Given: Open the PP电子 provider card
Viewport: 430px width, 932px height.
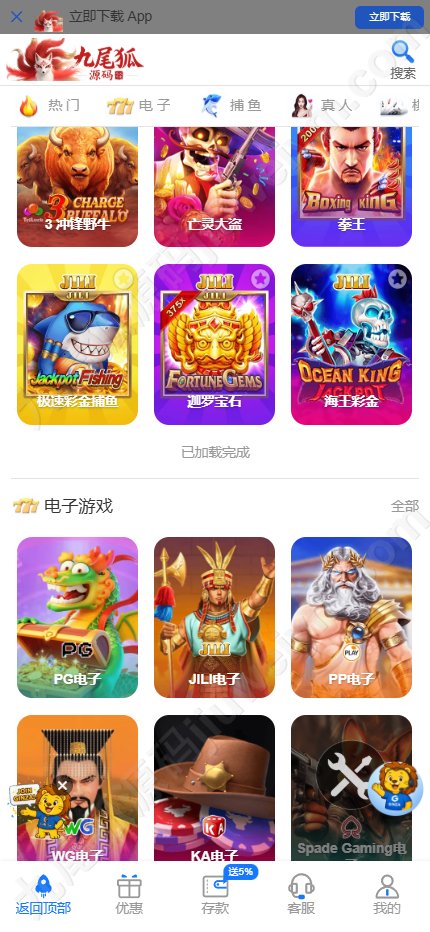Looking at the screenshot, I should (351, 618).
